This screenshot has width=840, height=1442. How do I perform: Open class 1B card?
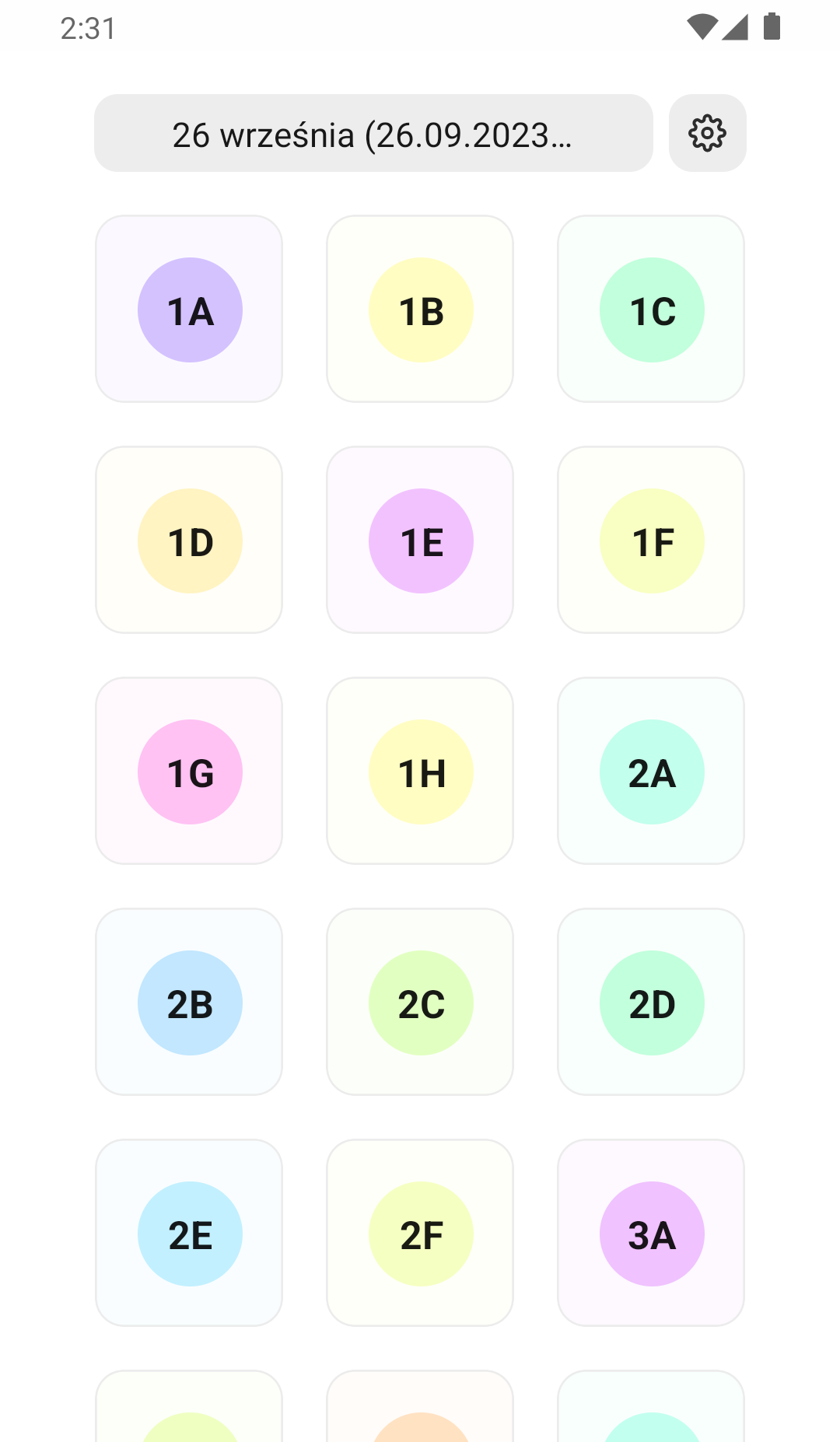click(420, 310)
